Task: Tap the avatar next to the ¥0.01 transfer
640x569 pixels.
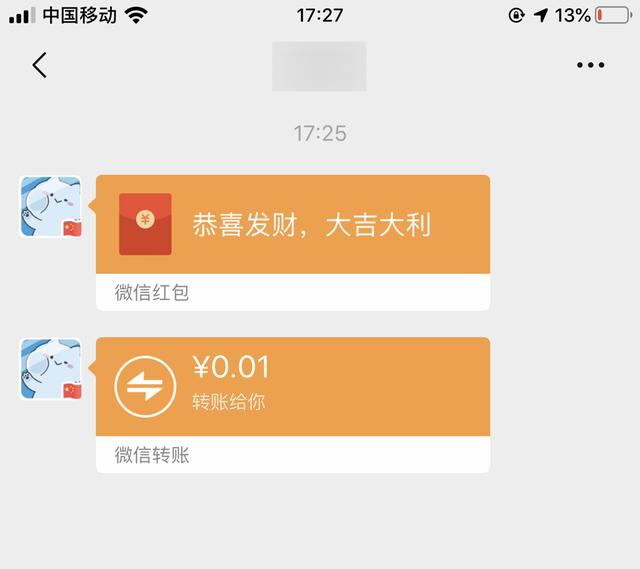Action: tap(51, 369)
